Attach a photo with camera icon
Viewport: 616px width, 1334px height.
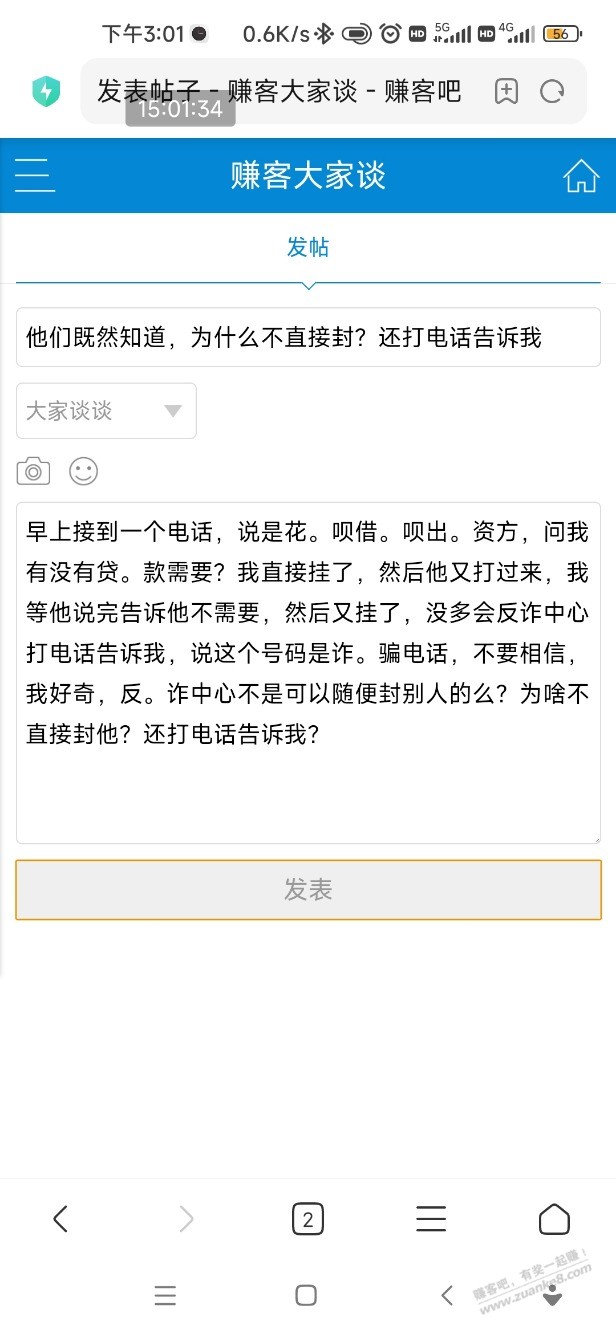click(33, 471)
